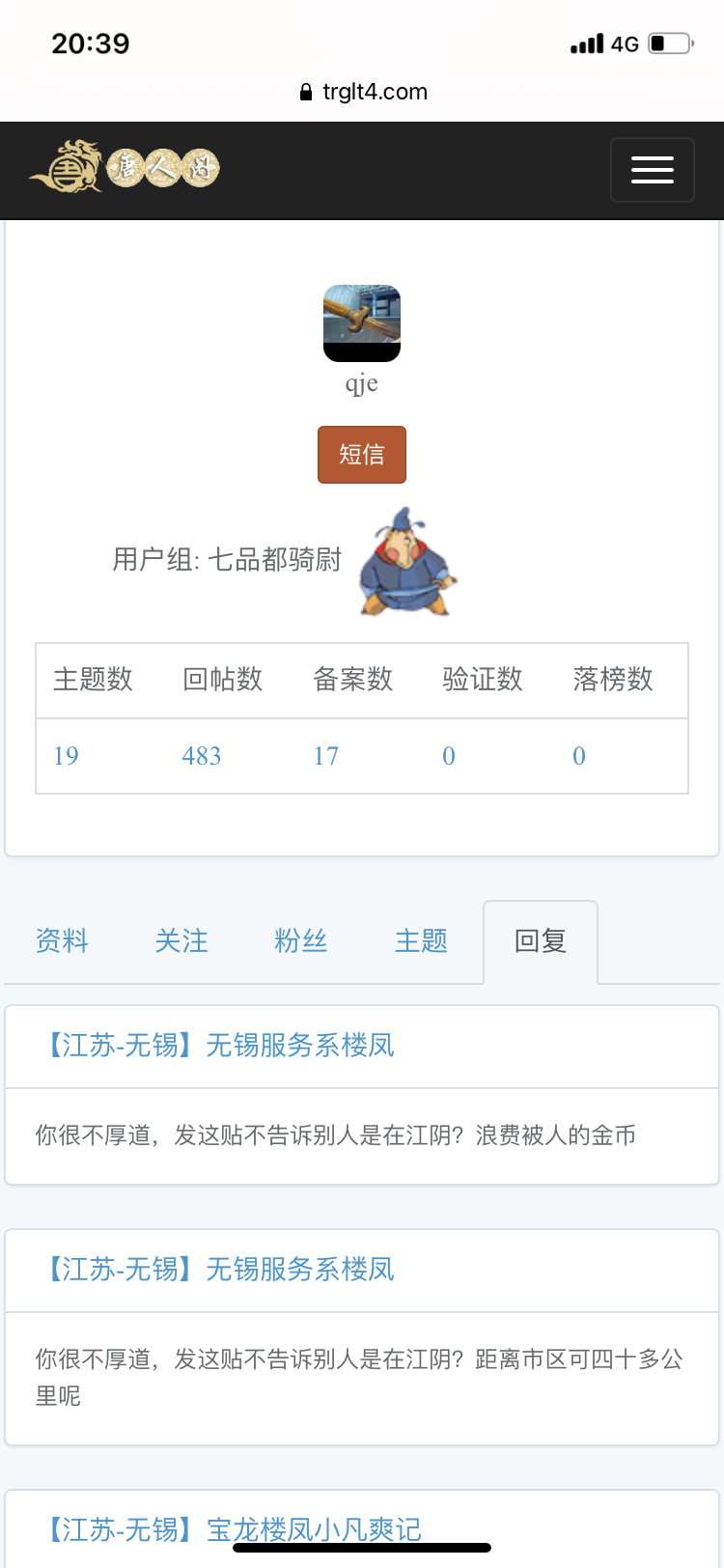Open 宝龙楼凤小凡爽记 thread link
This screenshot has height=1568, width=724.
tap(234, 1529)
